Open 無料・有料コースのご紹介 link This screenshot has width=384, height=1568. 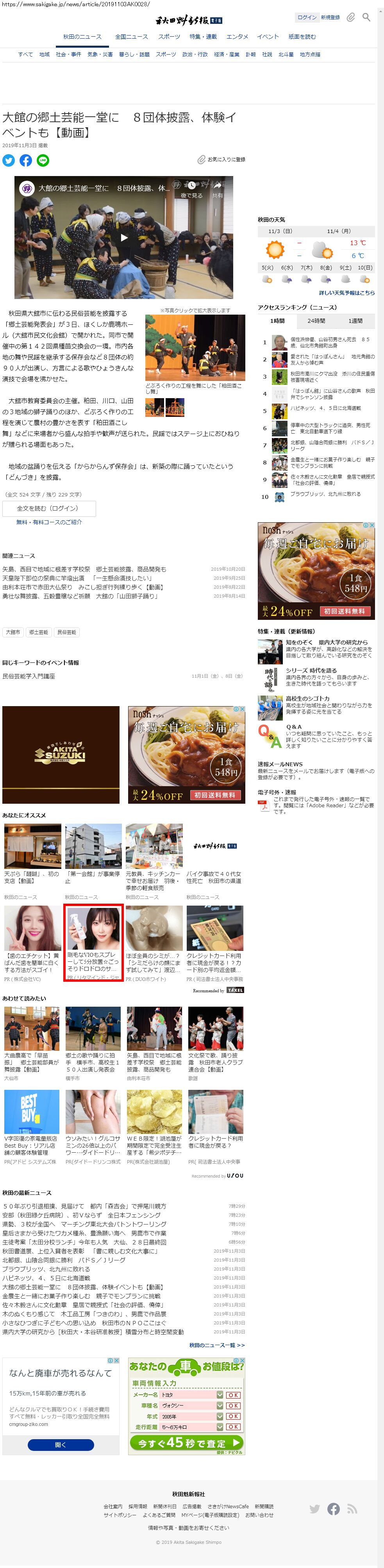tap(49, 522)
